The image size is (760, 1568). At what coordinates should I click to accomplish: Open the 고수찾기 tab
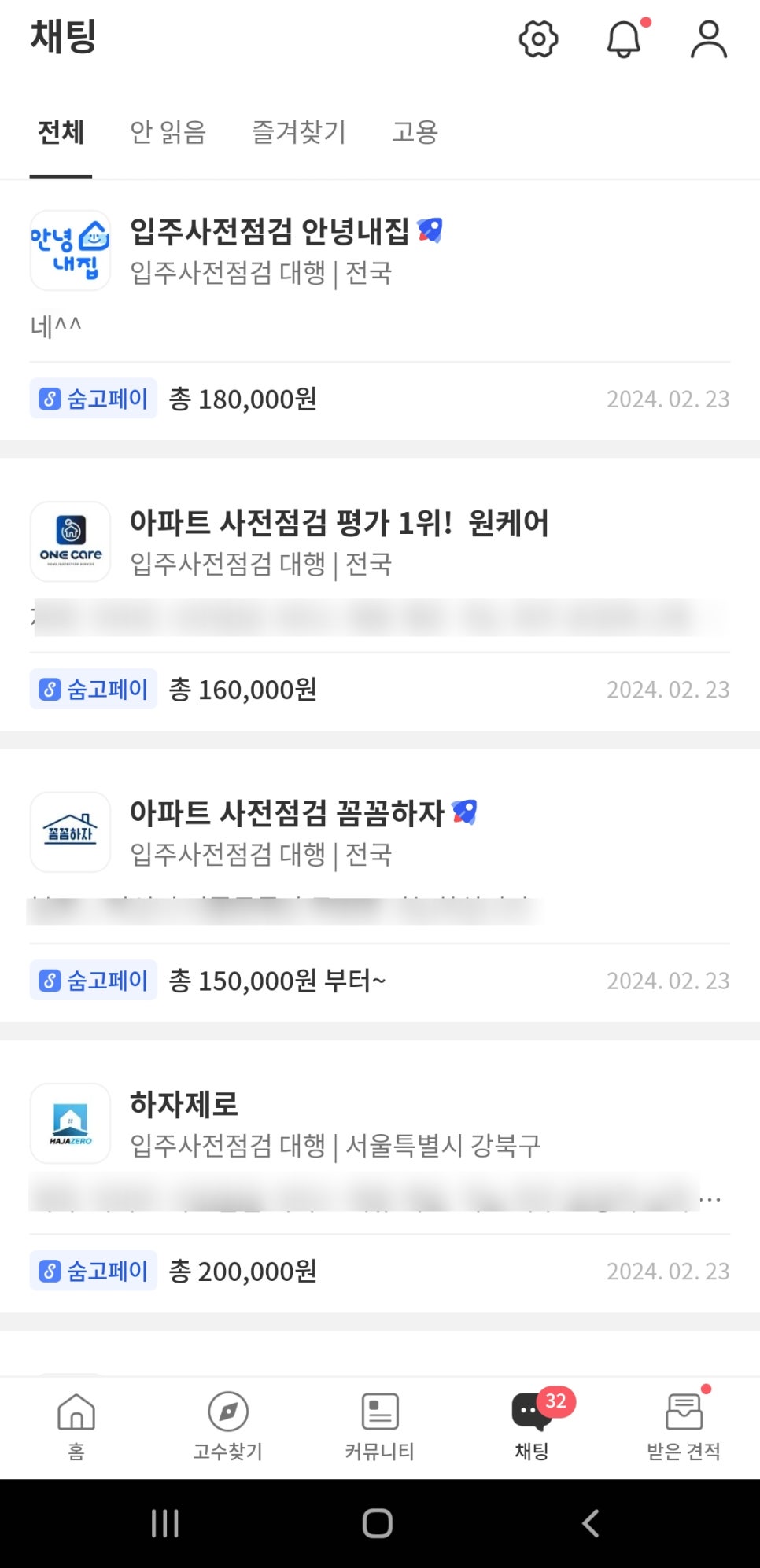[228, 1425]
